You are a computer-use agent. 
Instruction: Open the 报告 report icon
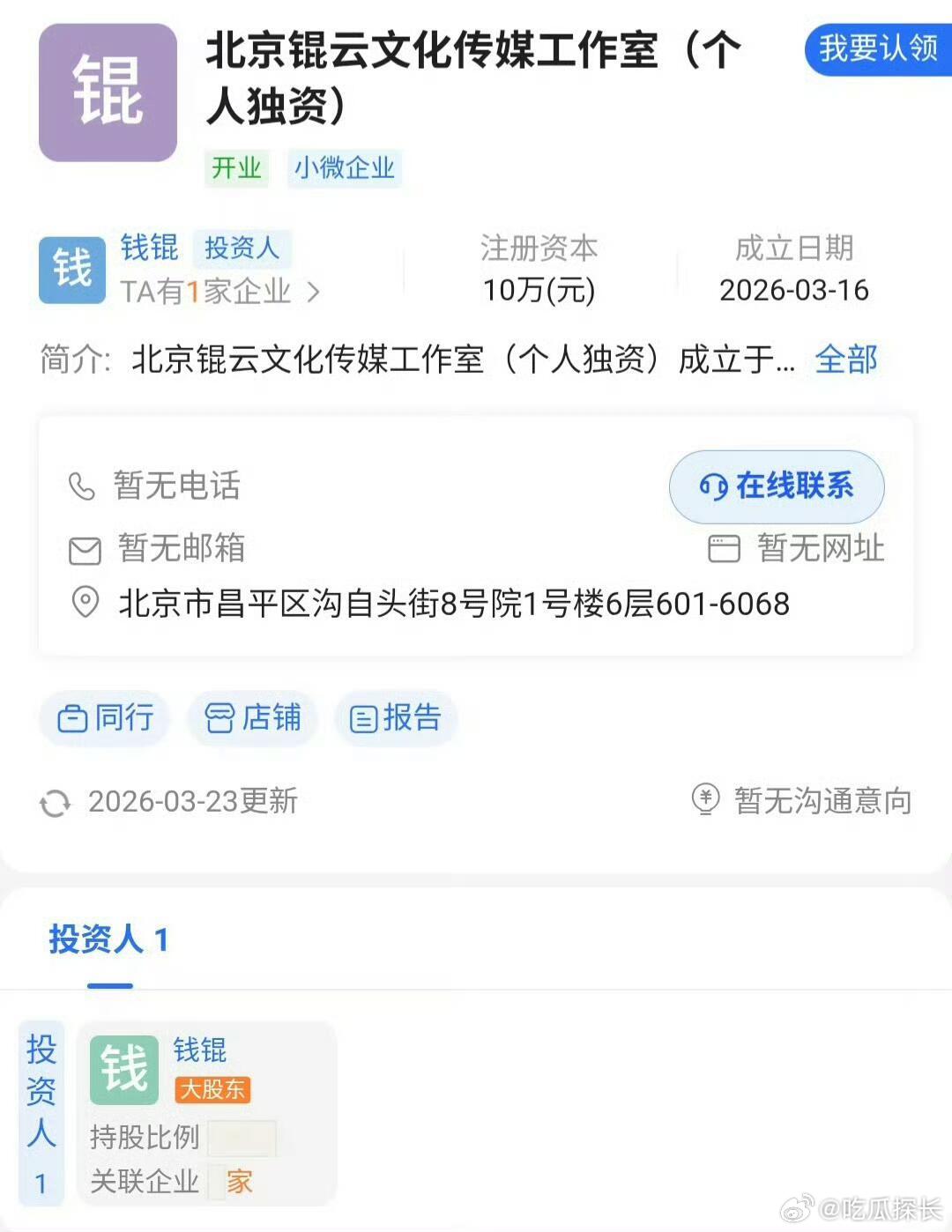point(364,718)
